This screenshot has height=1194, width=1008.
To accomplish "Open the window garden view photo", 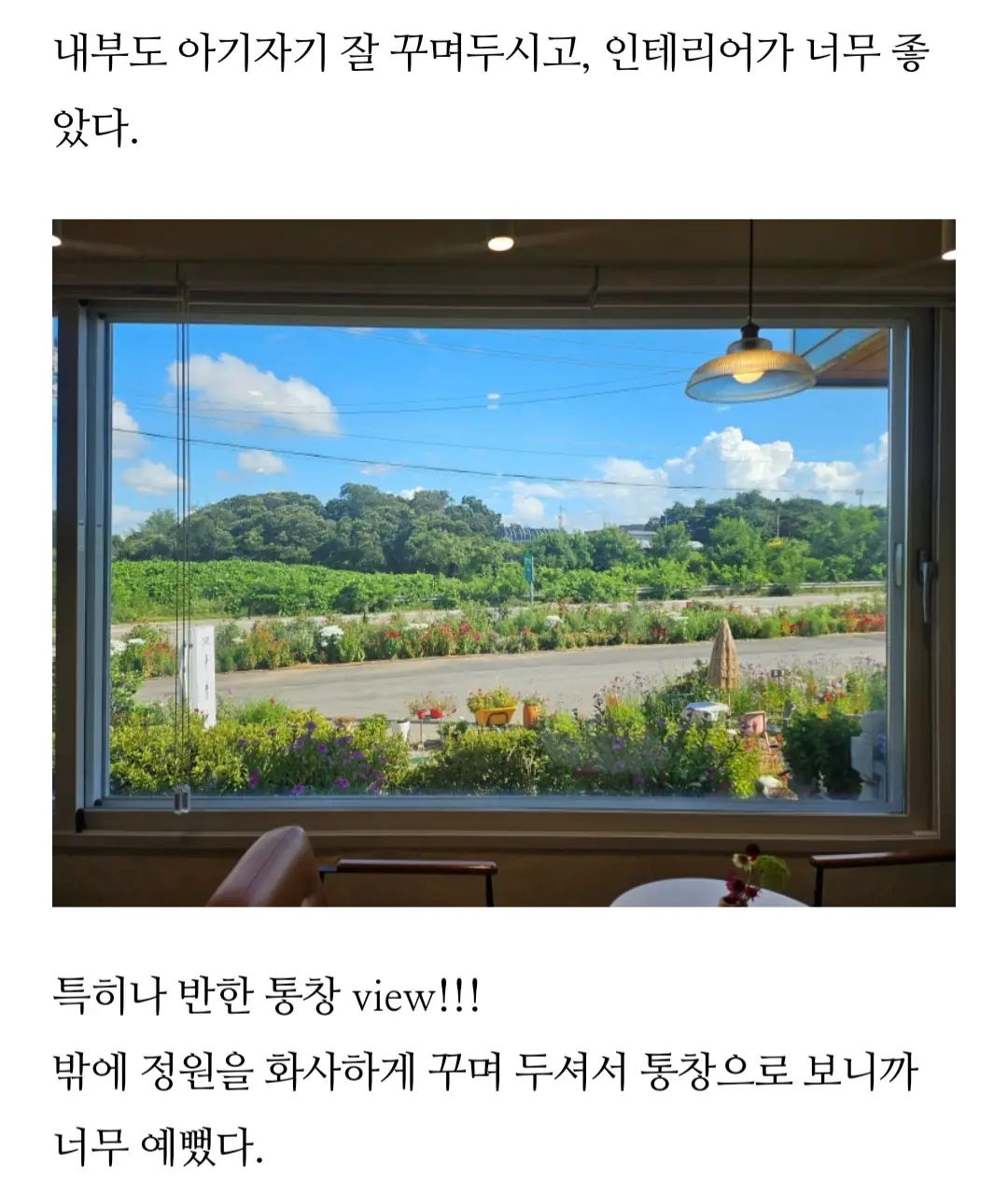I will (x=504, y=563).
